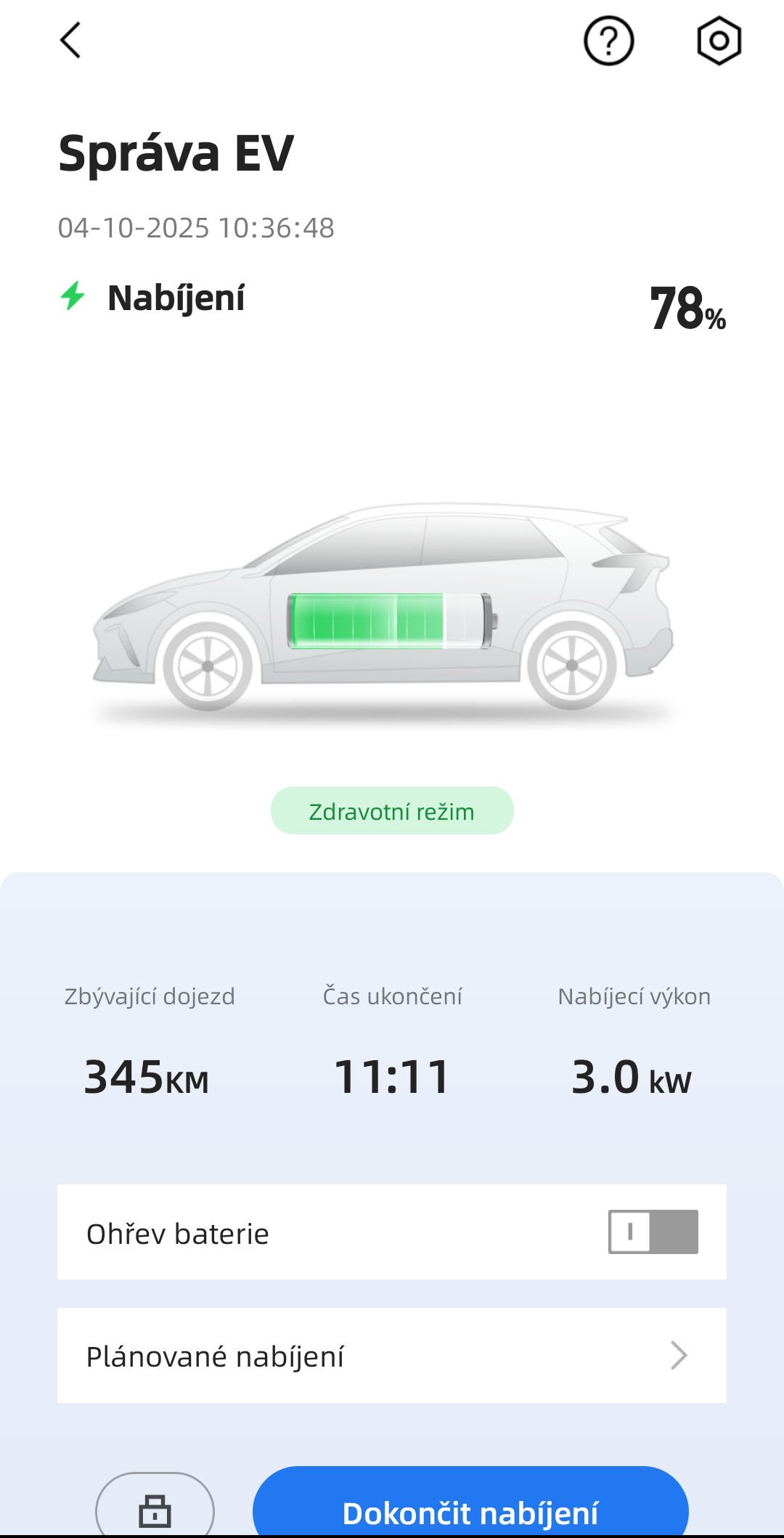Go back using the top-left arrow
This screenshot has height=1538, width=784.
point(70,41)
